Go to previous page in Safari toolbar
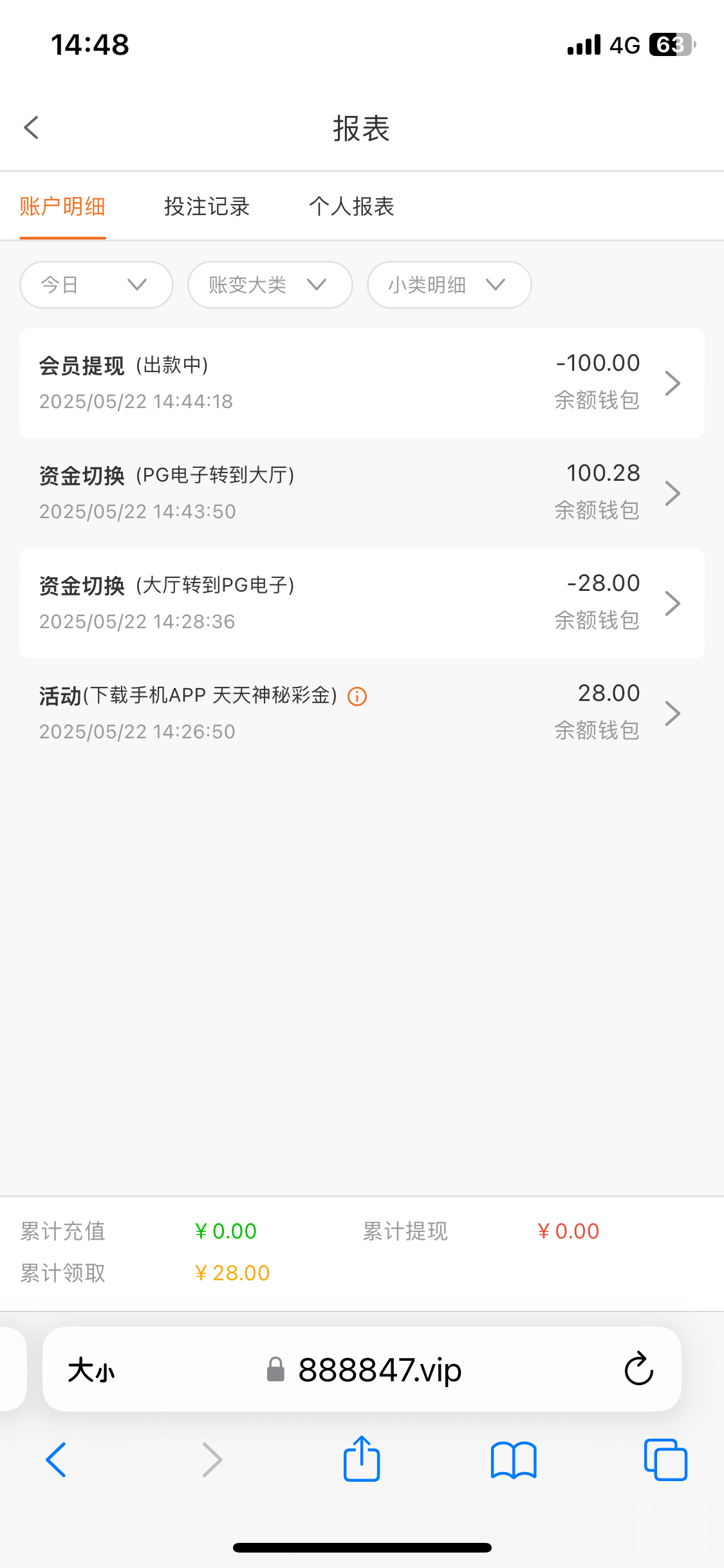Image resolution: width=724 pixels, height=1568 pixels. coord(56,1460)
